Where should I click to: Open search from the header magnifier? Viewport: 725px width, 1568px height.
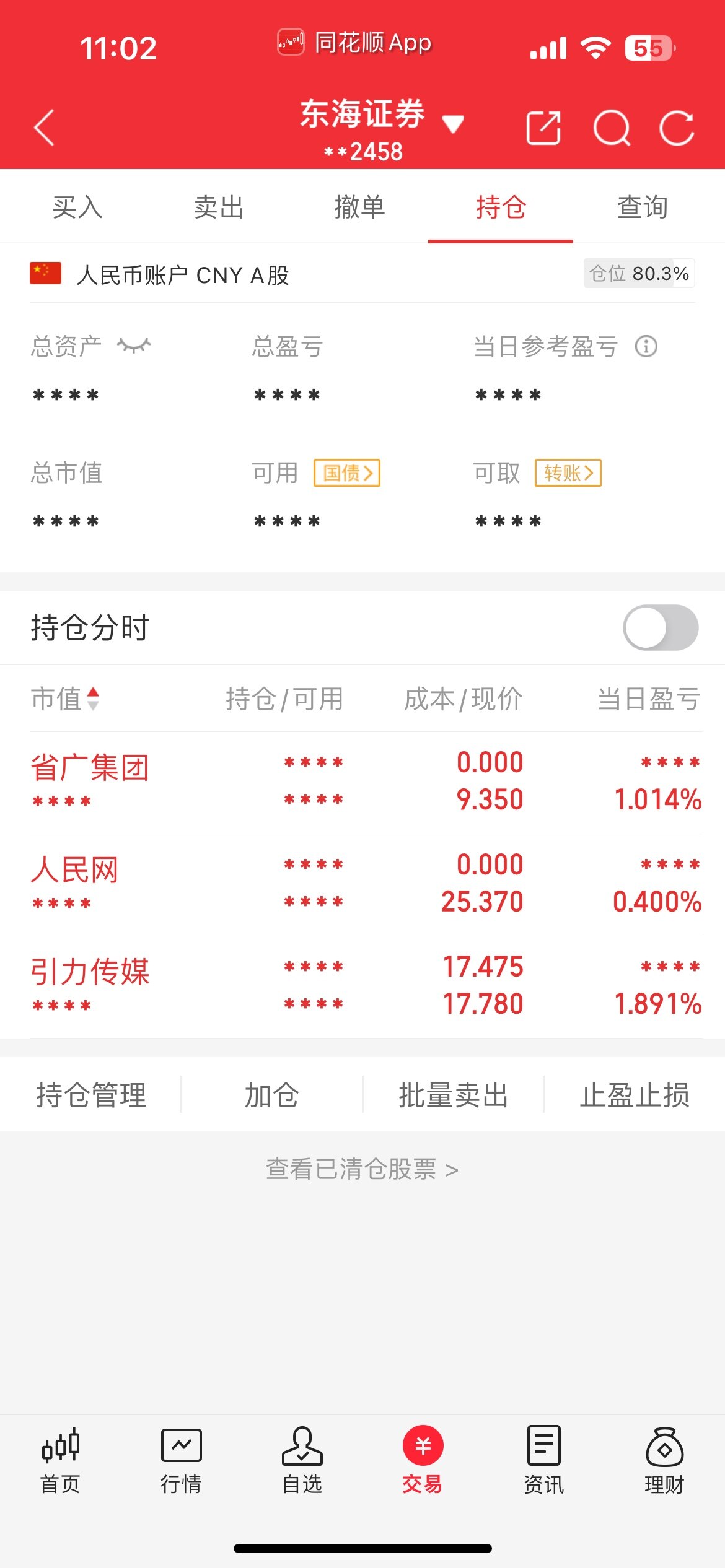pos(612,128)
